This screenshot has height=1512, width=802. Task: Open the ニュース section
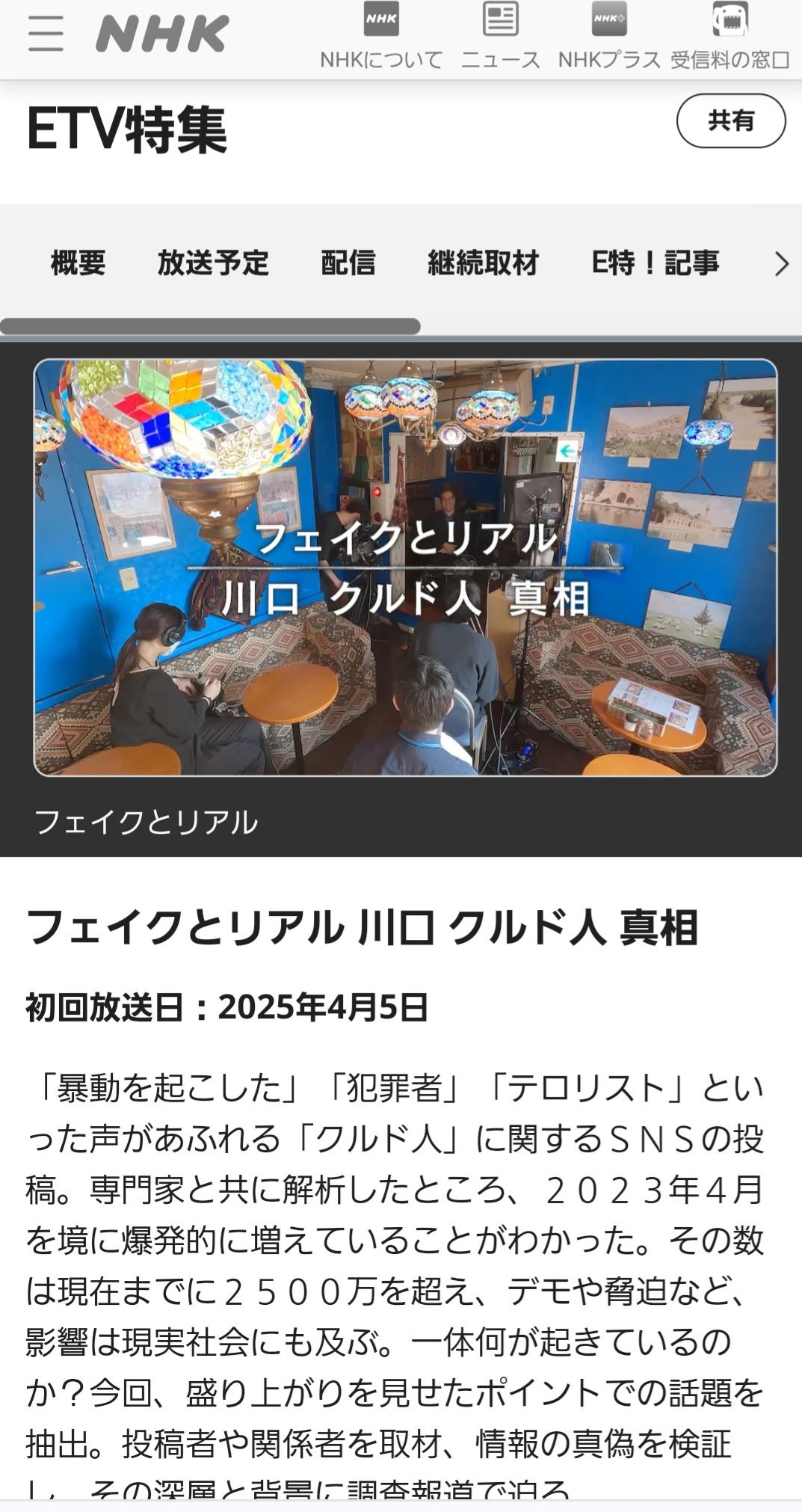[500, 37]
